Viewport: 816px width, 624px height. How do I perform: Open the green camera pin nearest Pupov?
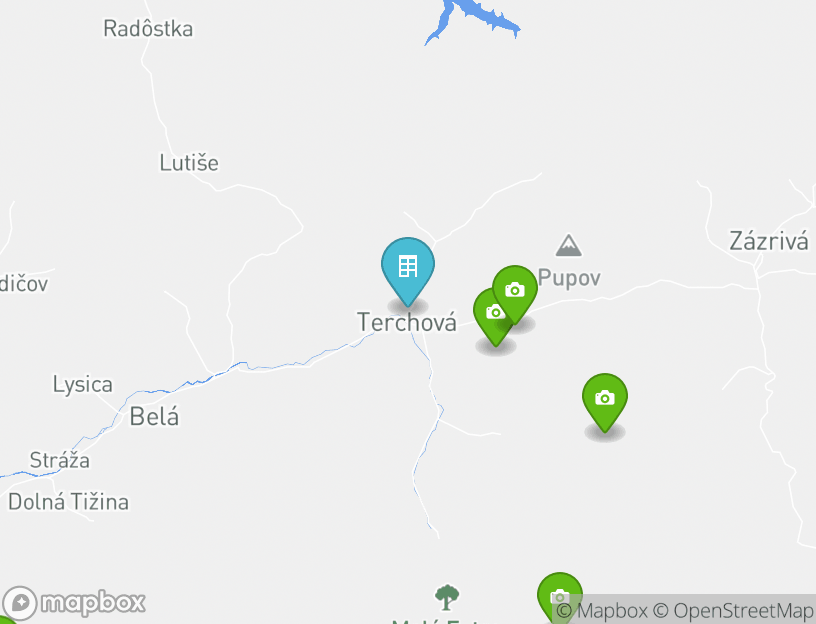coord(516,291)
